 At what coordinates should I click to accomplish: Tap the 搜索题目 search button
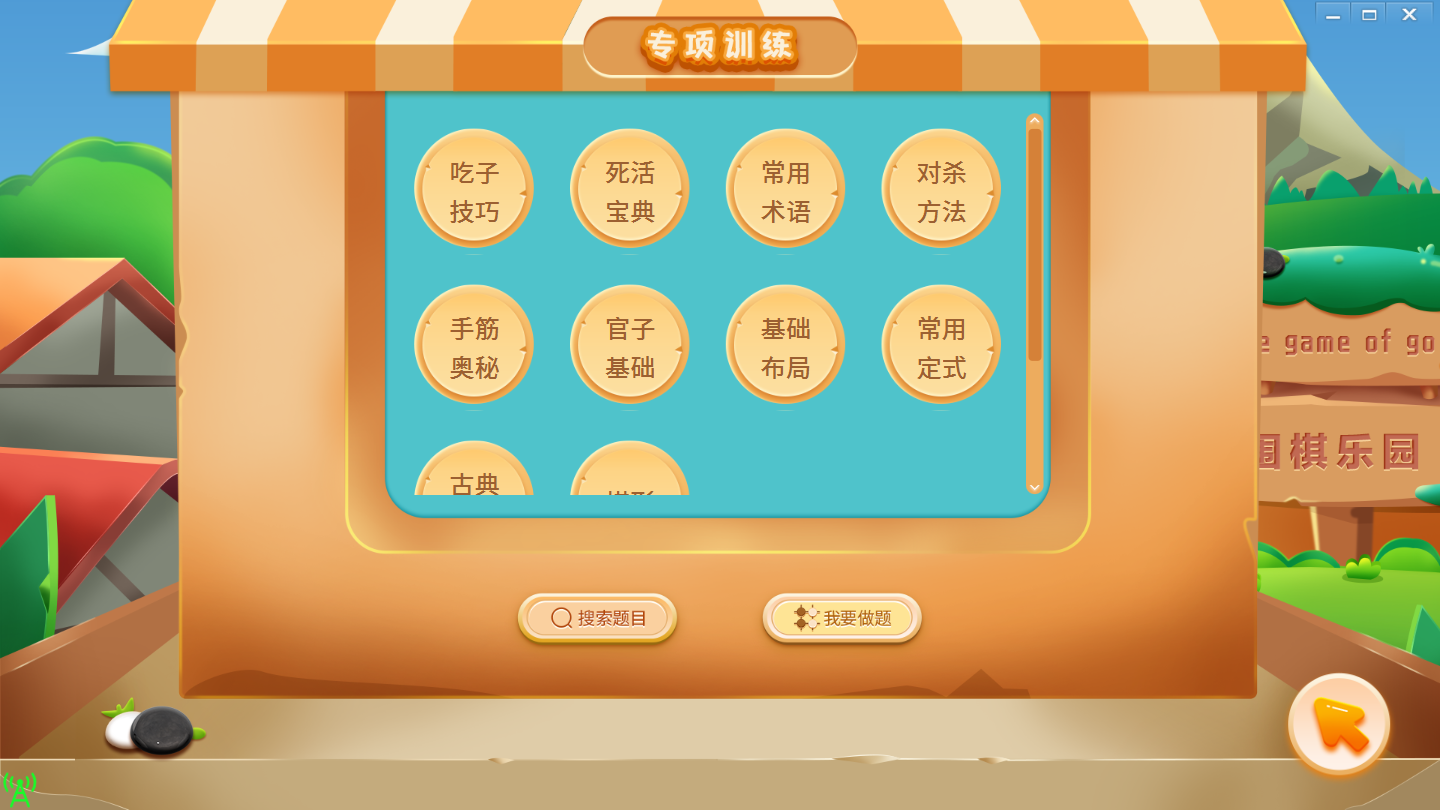598,618
